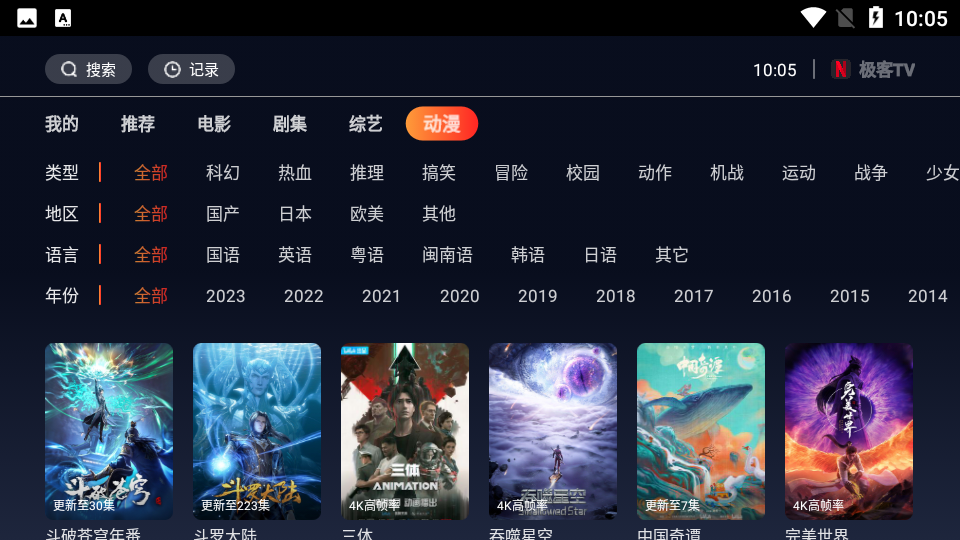Viewport: 960px width, 540px height.
Task: Select 搞笑 genre filter
Action: pos(439,173)
